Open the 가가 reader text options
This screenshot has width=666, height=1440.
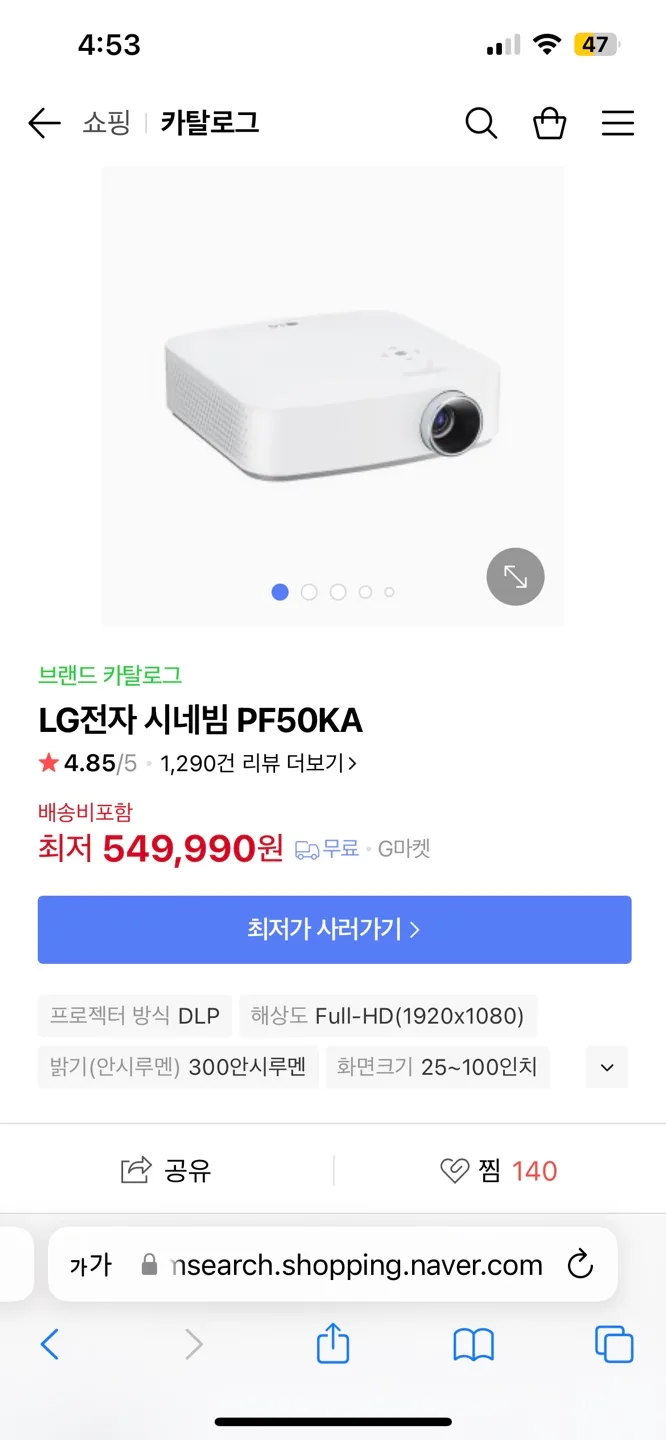[x=91, y=1265]
